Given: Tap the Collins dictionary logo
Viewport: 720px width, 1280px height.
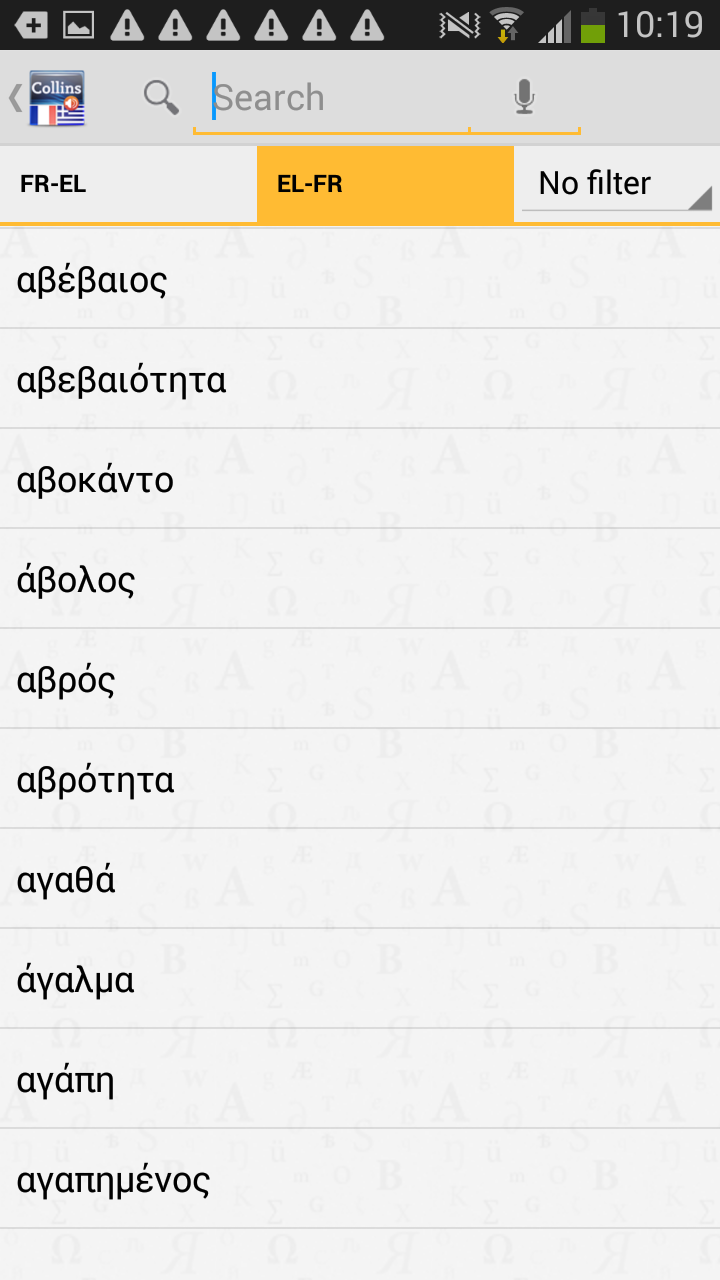Looking at the screenshot, I should pyautogui.click(x=59, y=97).
